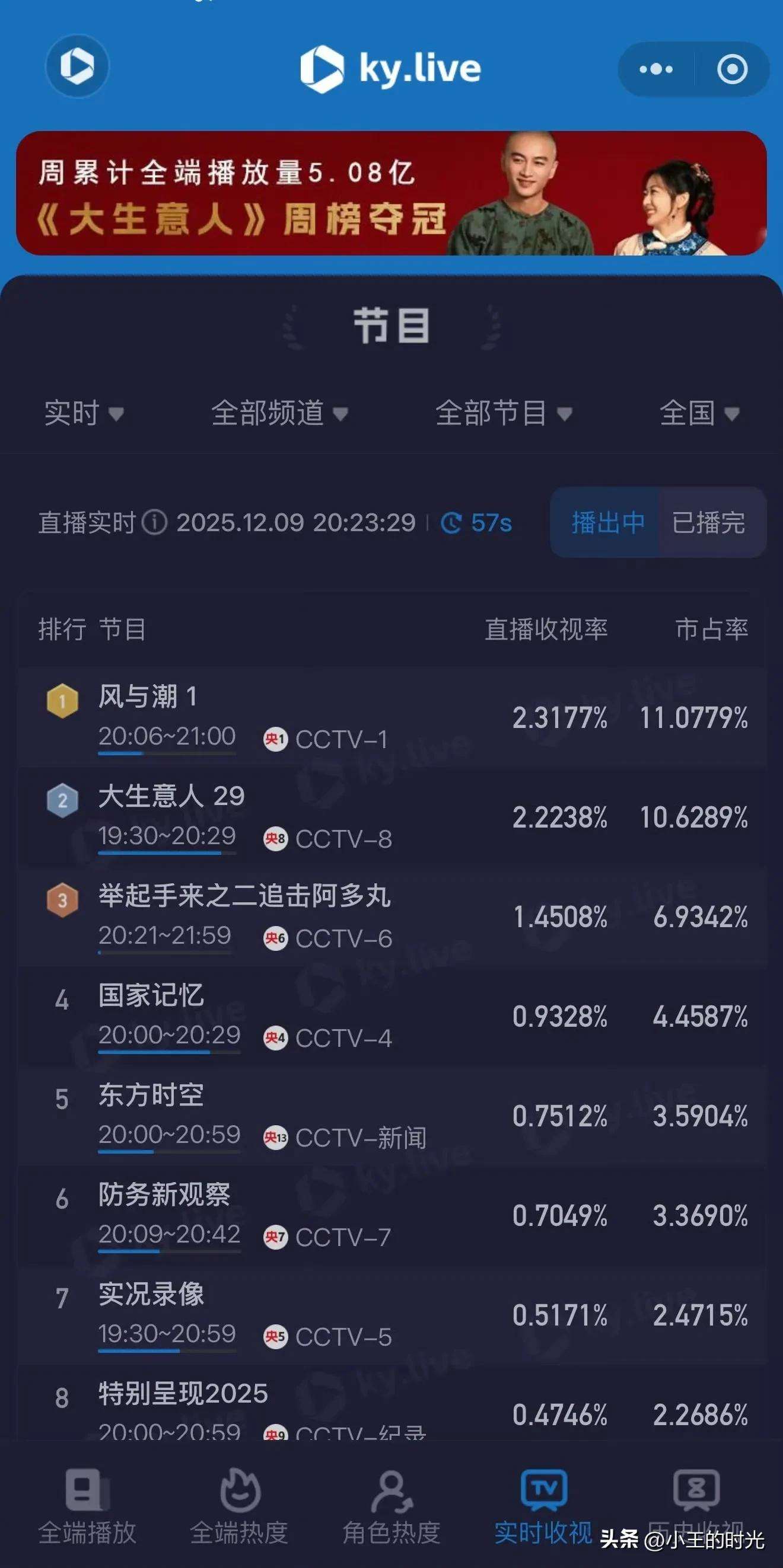783x1568 pixels.
Task: Open the 大生意人 29 program row
Action: (x=391, y=816)
